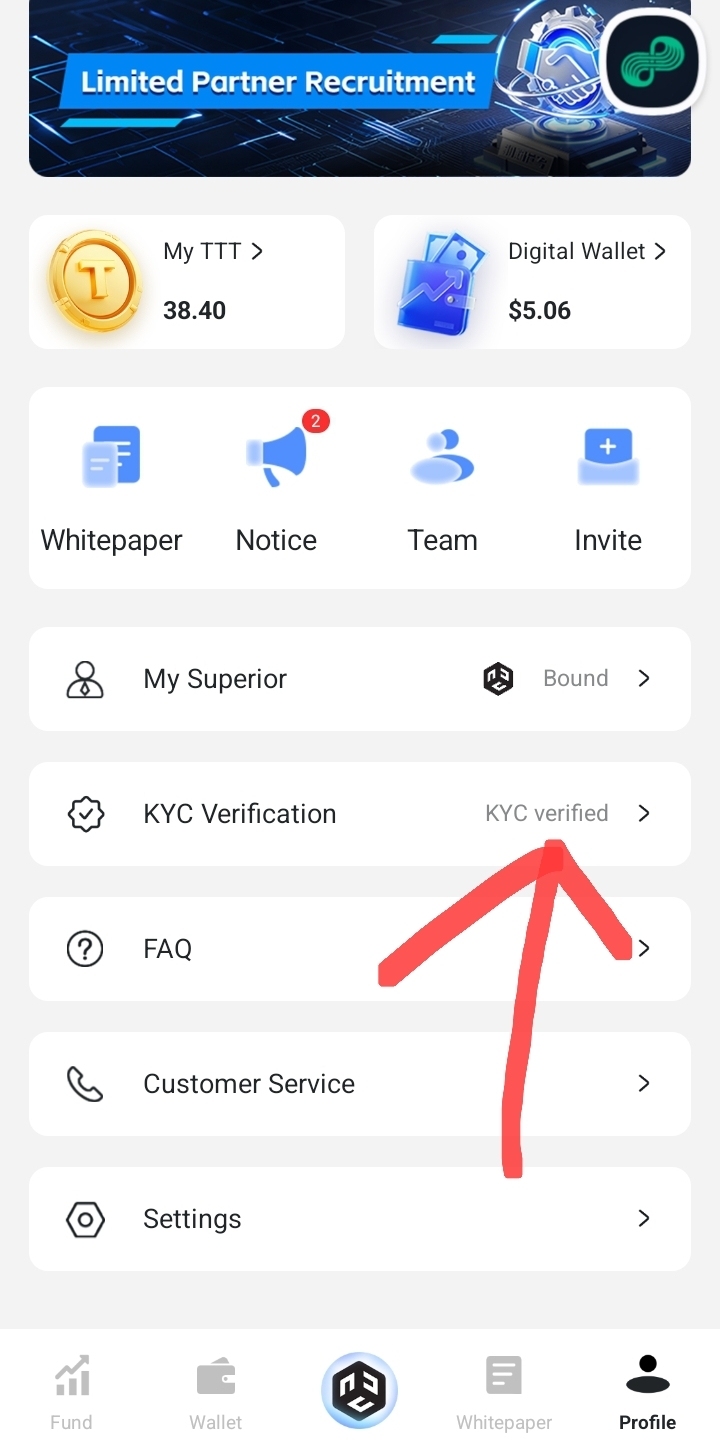Contact Customer Service
The image size is (720, 1452).
tap(360, 1084)
